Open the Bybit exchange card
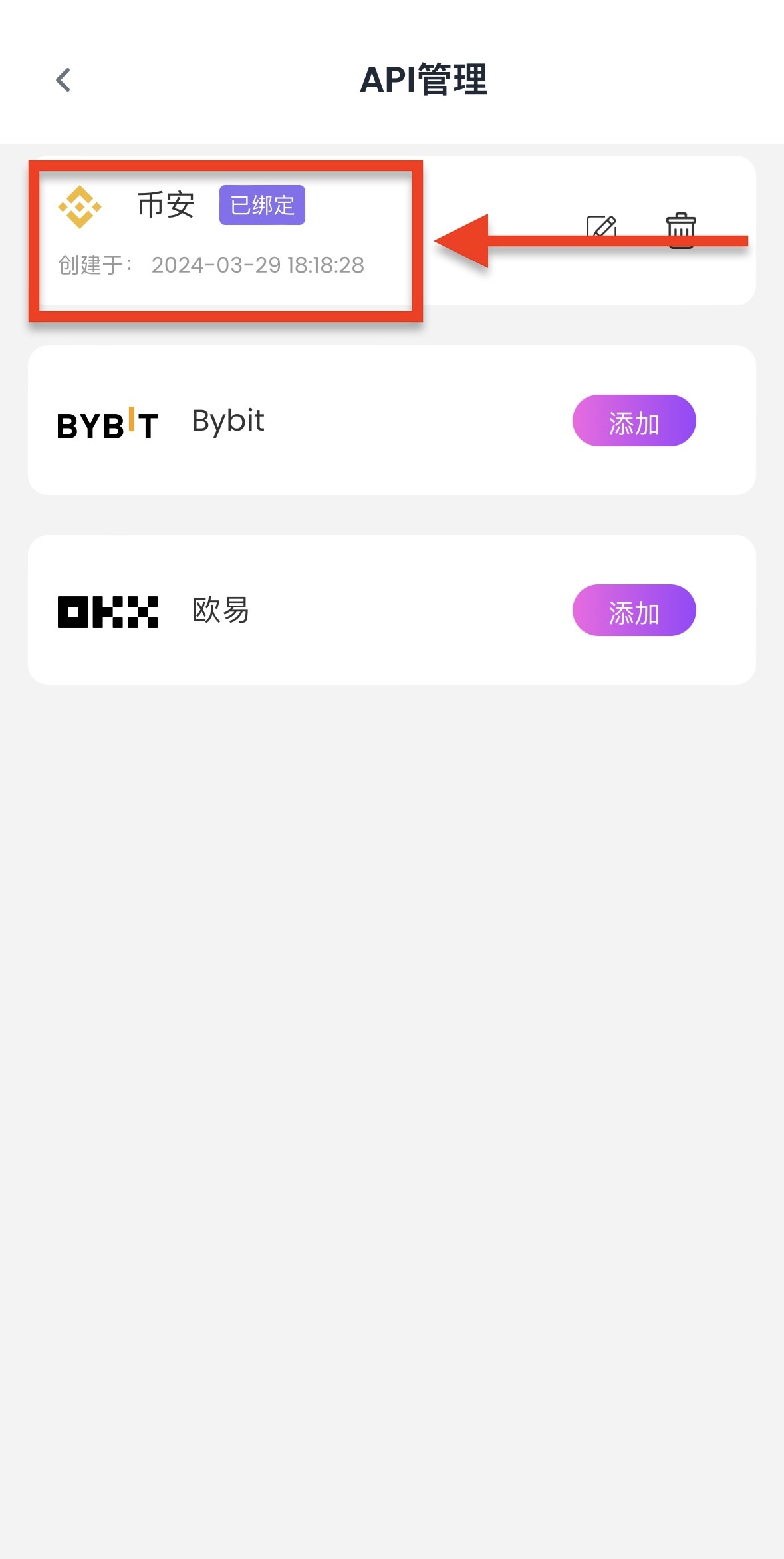Screen dimensions: 784x1559 coord(392,420)
